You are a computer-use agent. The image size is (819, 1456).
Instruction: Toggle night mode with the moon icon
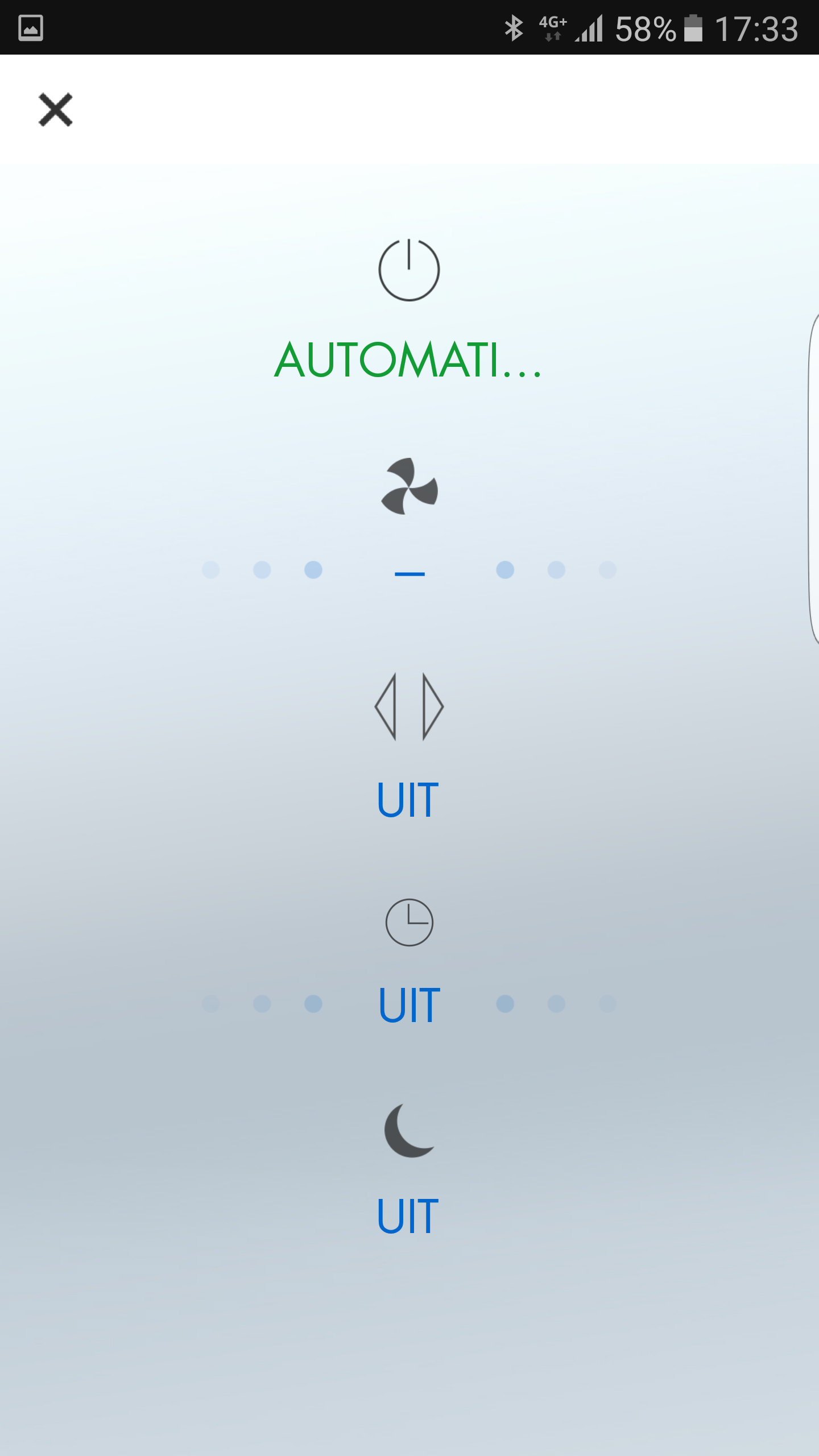tap(409, 1131)
